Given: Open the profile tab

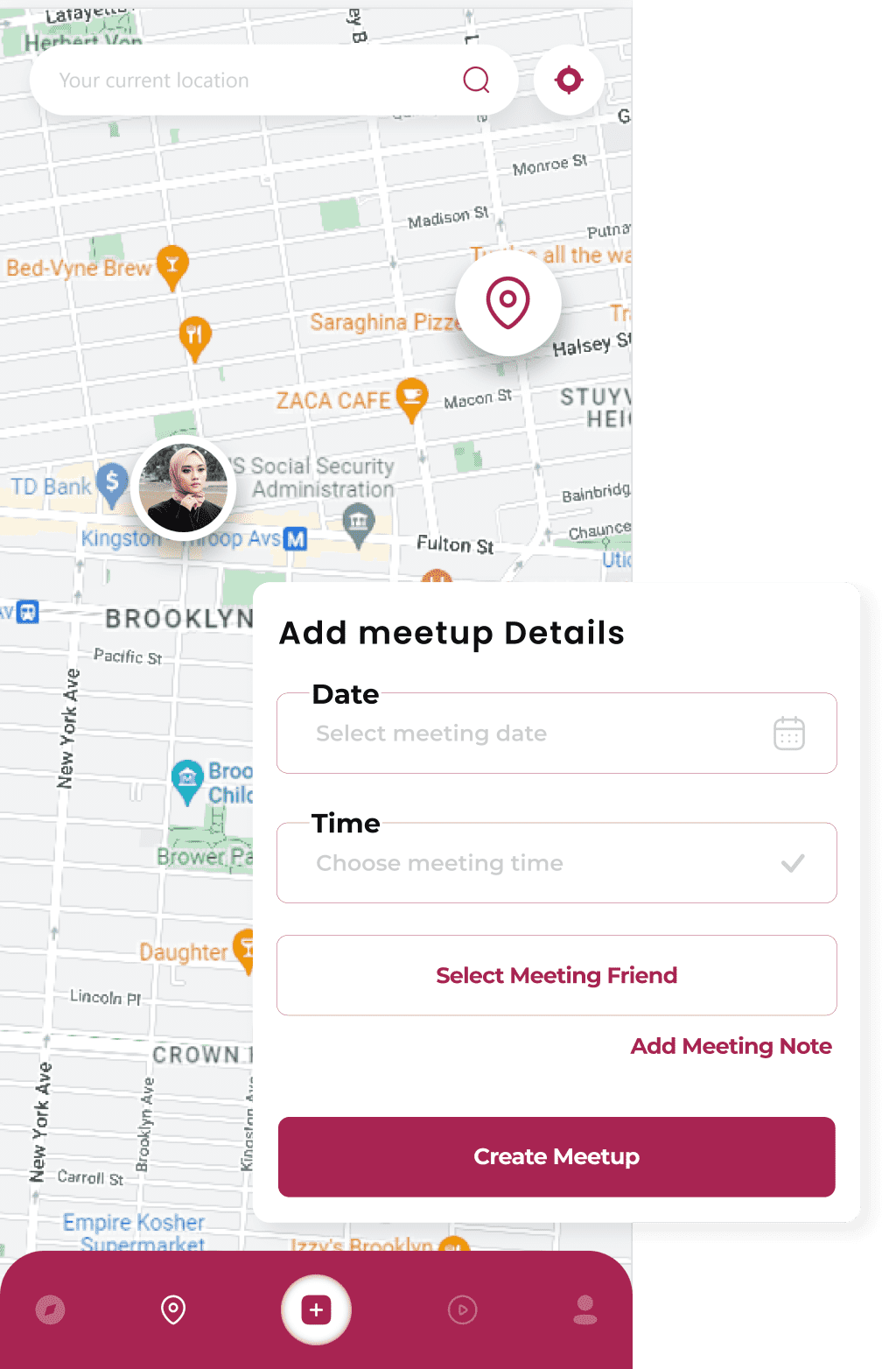Looking at the screenshot, I should [x=584, y=1309].
